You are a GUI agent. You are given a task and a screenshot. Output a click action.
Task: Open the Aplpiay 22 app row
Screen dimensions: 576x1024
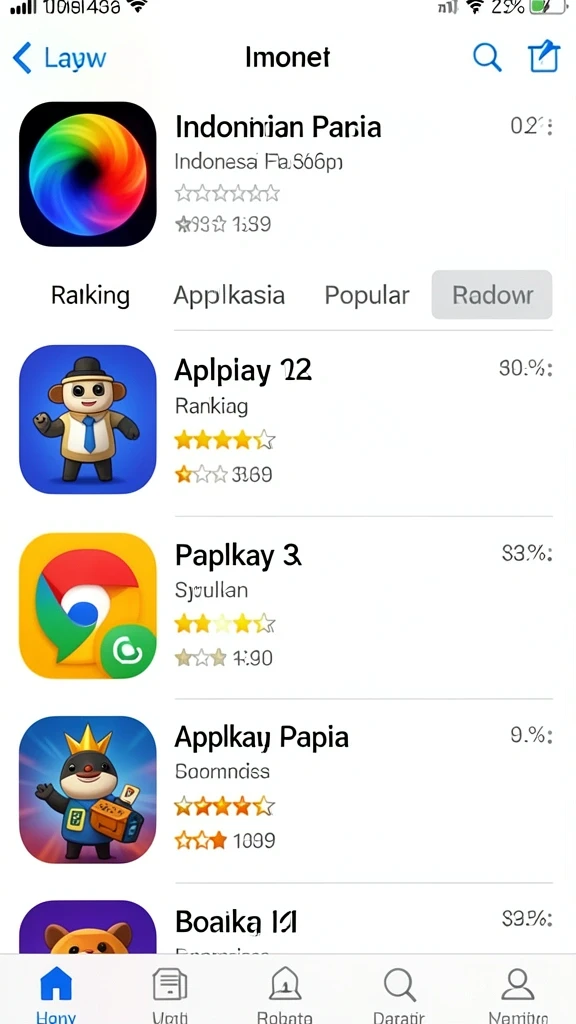(288, 419)
